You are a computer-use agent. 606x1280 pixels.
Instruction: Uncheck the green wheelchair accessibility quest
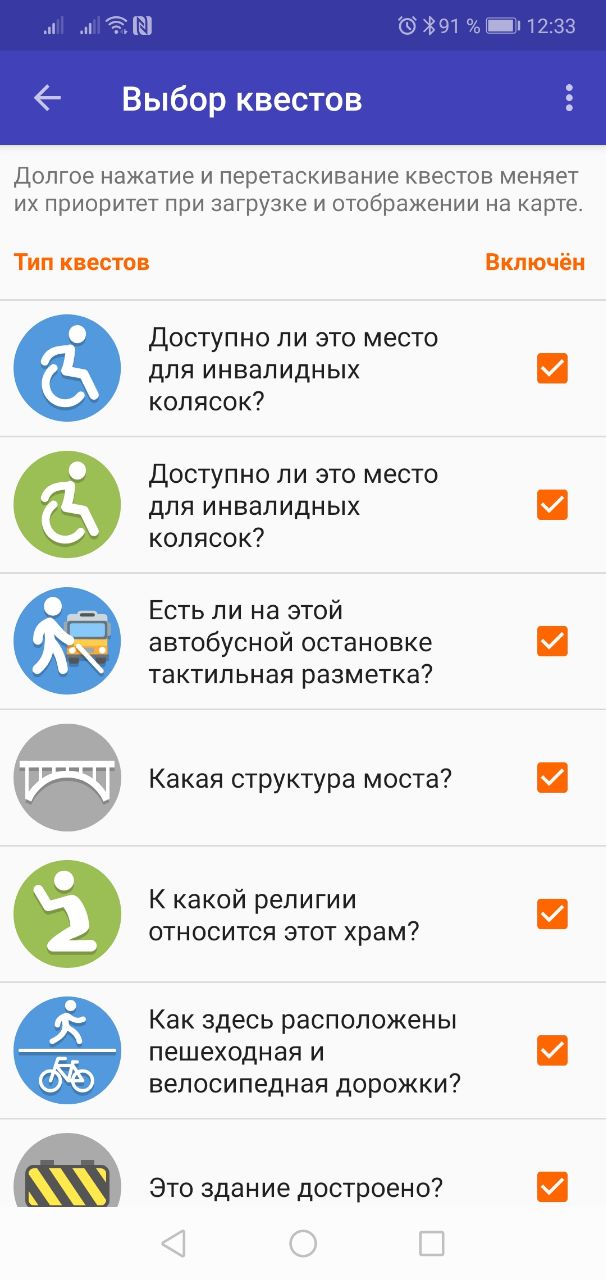coord(552,505)
